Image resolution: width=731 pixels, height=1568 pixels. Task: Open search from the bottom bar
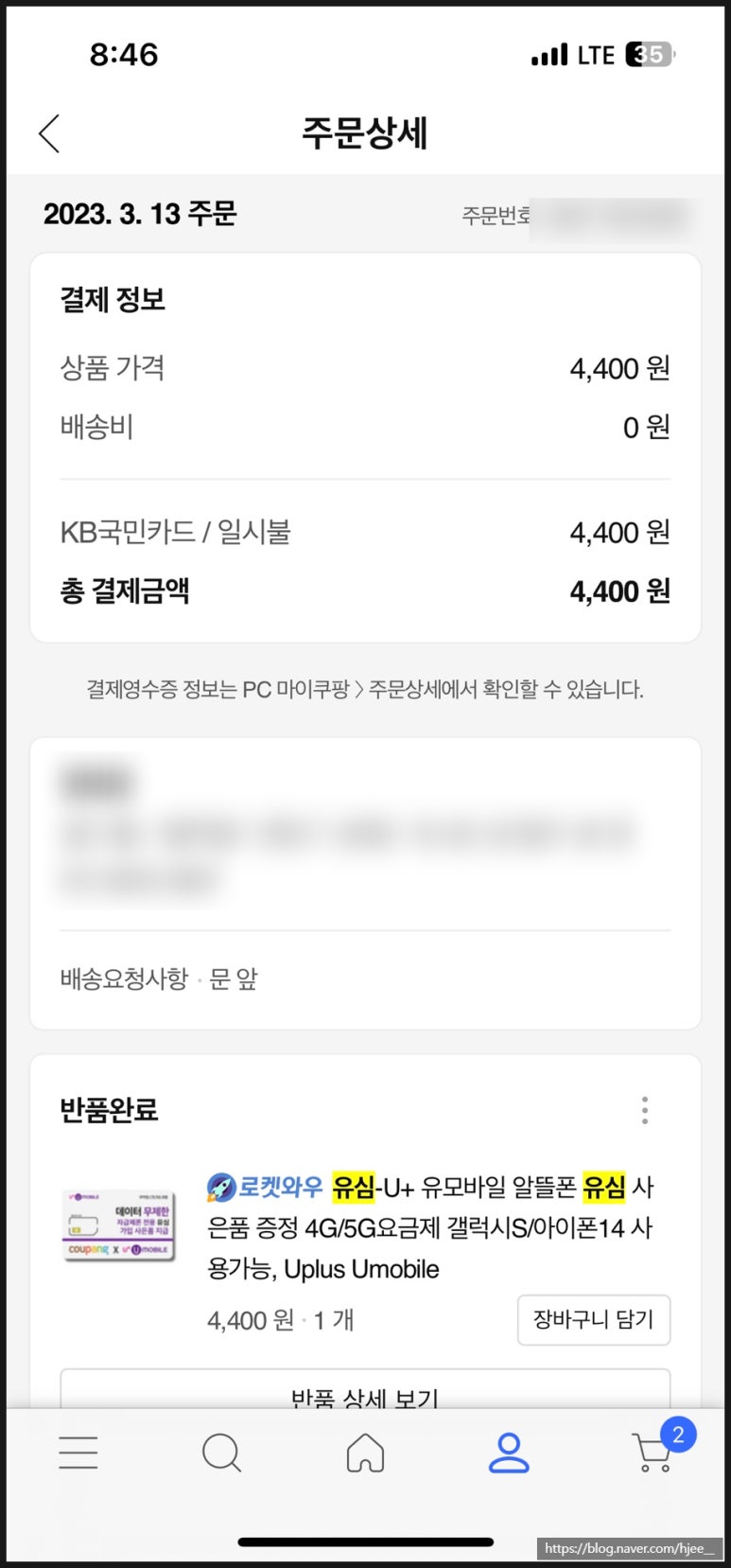(x=222, y=1453)
